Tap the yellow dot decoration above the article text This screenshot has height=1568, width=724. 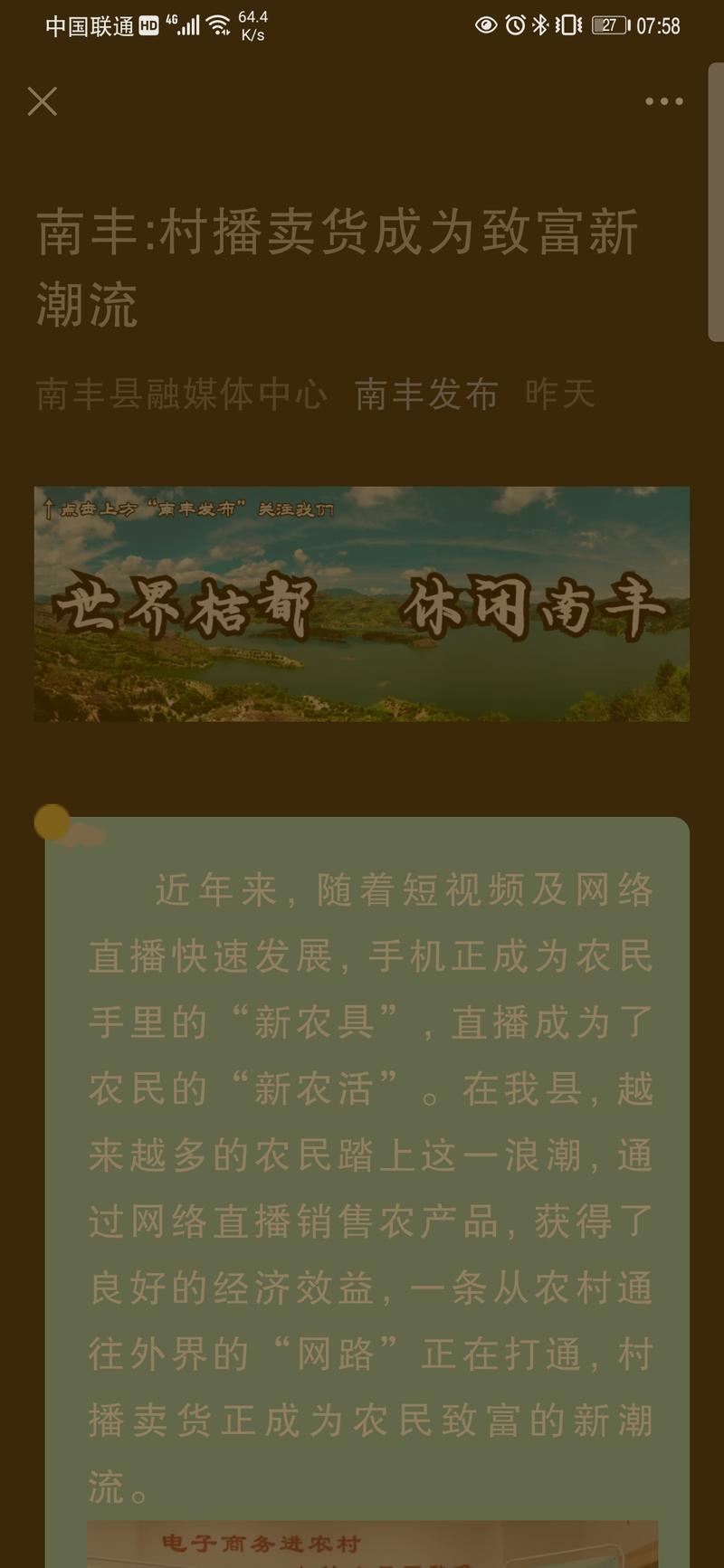52,822
